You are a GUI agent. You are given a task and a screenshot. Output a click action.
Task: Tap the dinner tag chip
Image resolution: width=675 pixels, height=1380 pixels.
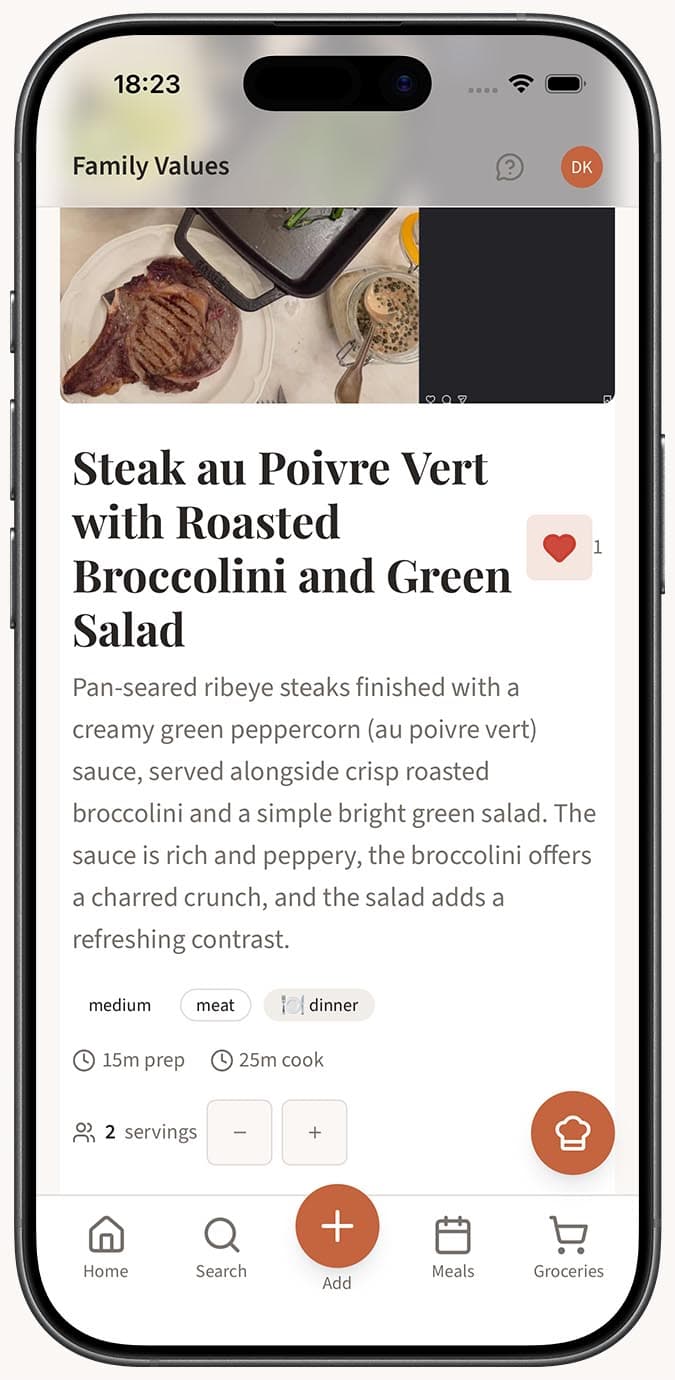coord(319,1005)
